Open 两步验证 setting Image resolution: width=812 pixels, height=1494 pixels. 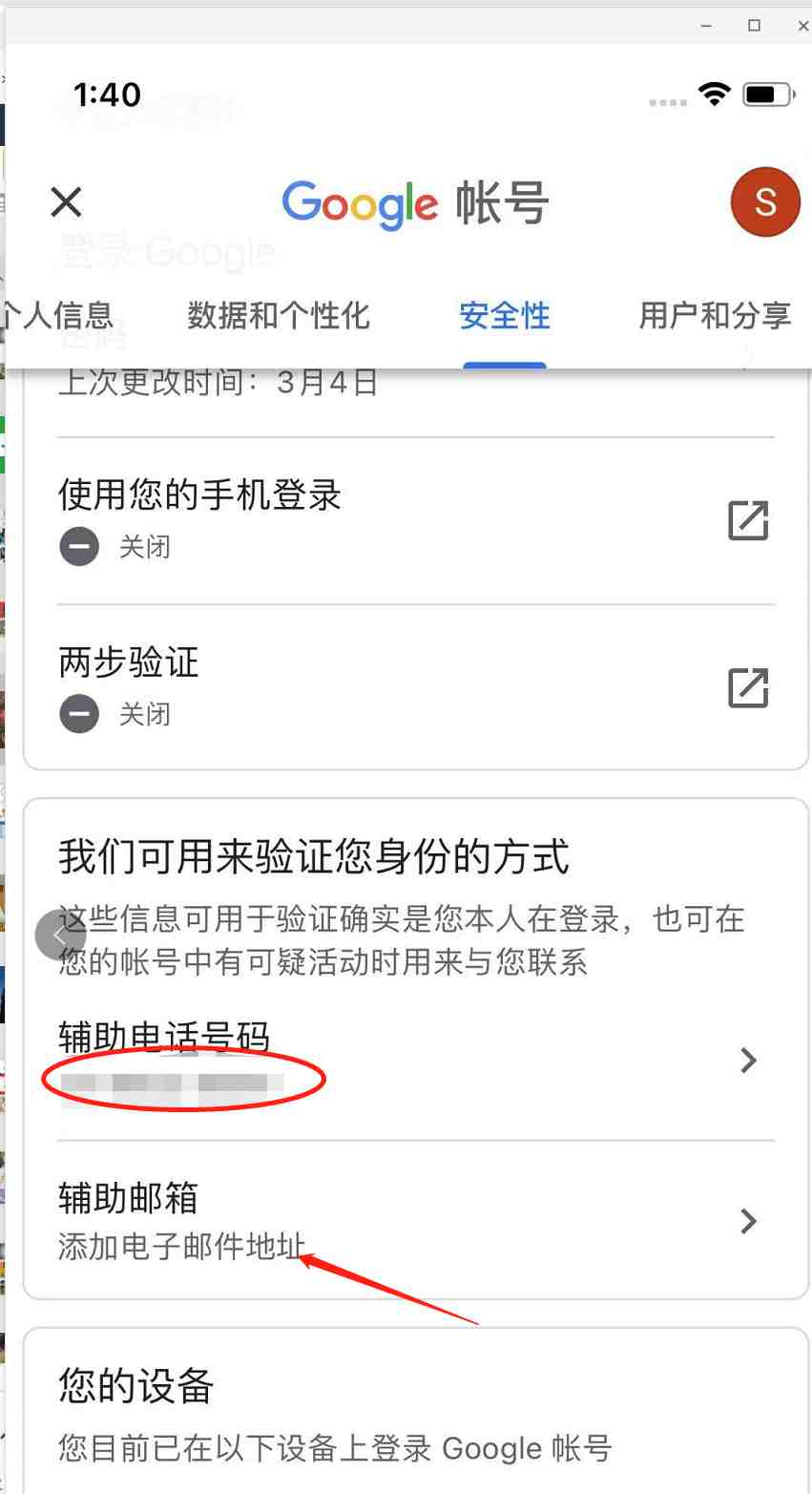pyautogui.click(x=415, y=686)
